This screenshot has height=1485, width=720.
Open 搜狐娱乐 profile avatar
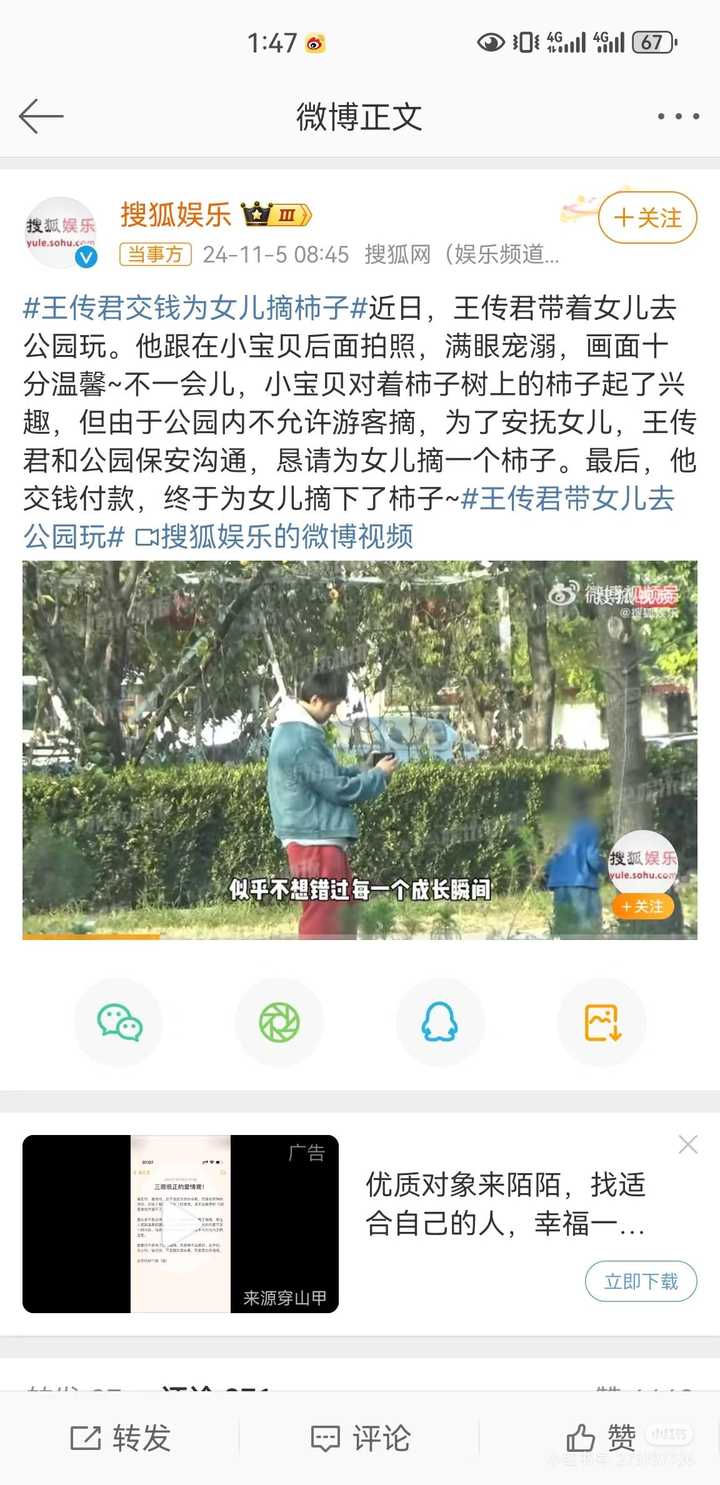tap(61, 232)
